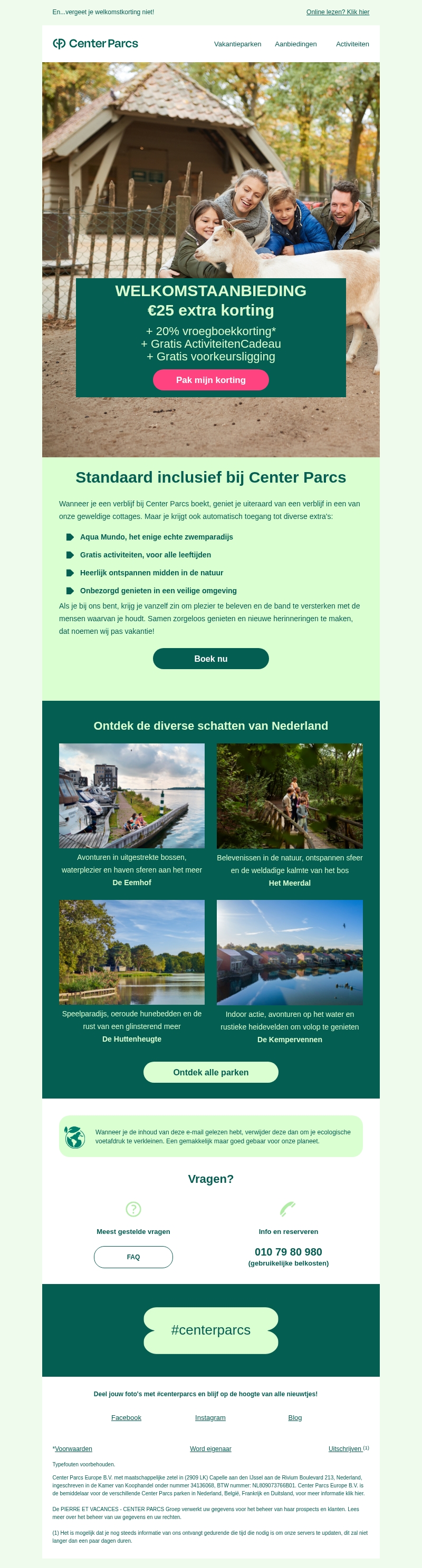This screenshot has width=422, height=1568.
Task: Open the FAQ button
Action: click(x=133, y=1257)
